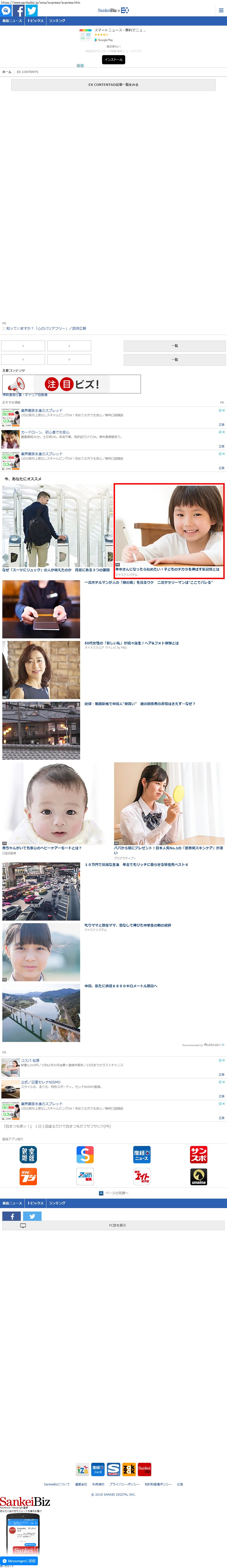Go to the ホーム breadcrumb link
The height and width of the screenshot is (1568, 227).
(x=7, y=72)
